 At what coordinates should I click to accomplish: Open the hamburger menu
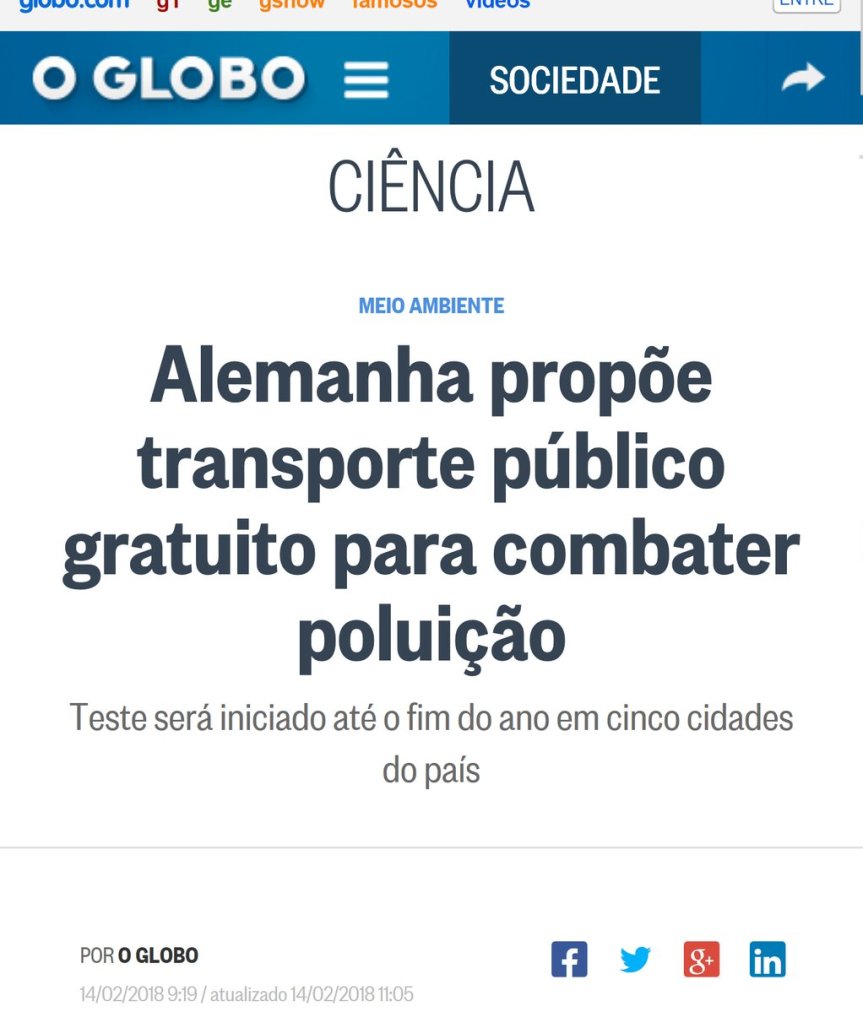(x=366, y=80)
